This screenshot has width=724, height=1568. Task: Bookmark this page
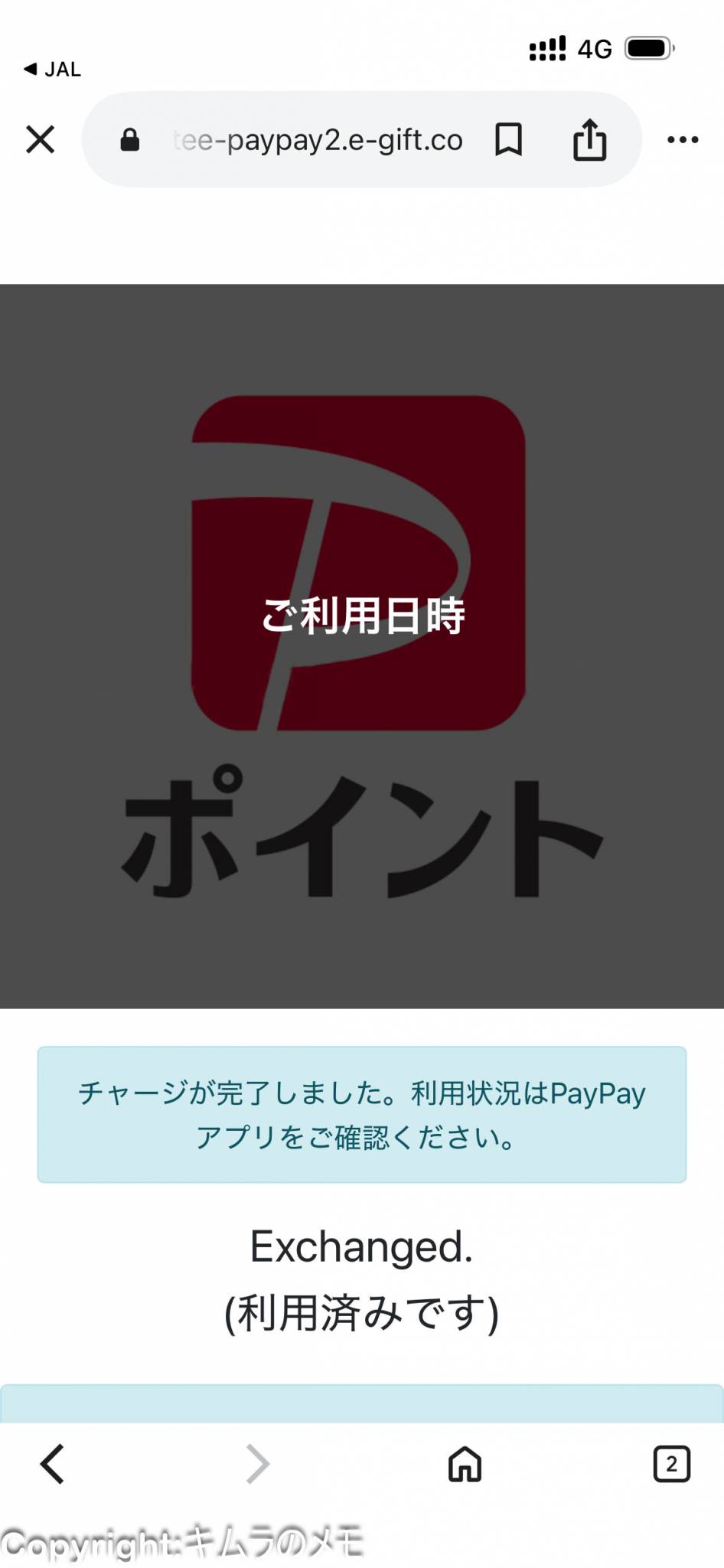(508, 139)
